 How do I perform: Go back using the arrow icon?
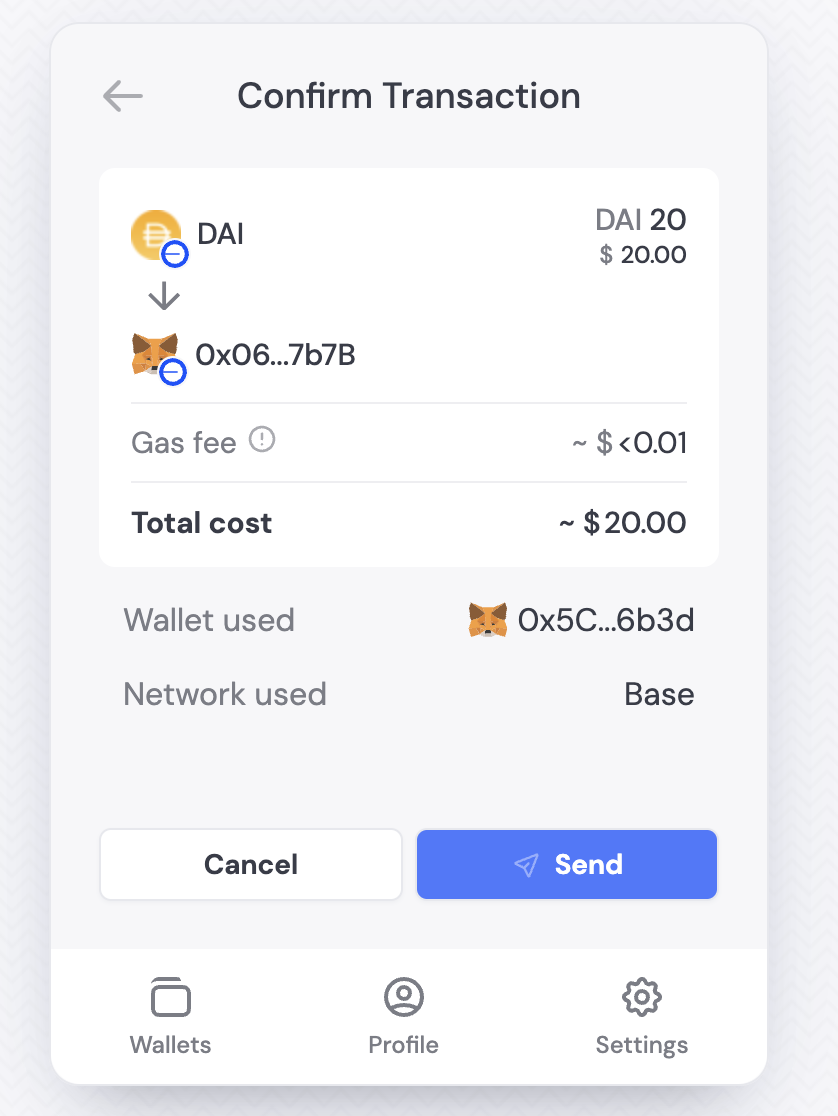[123, 97]
